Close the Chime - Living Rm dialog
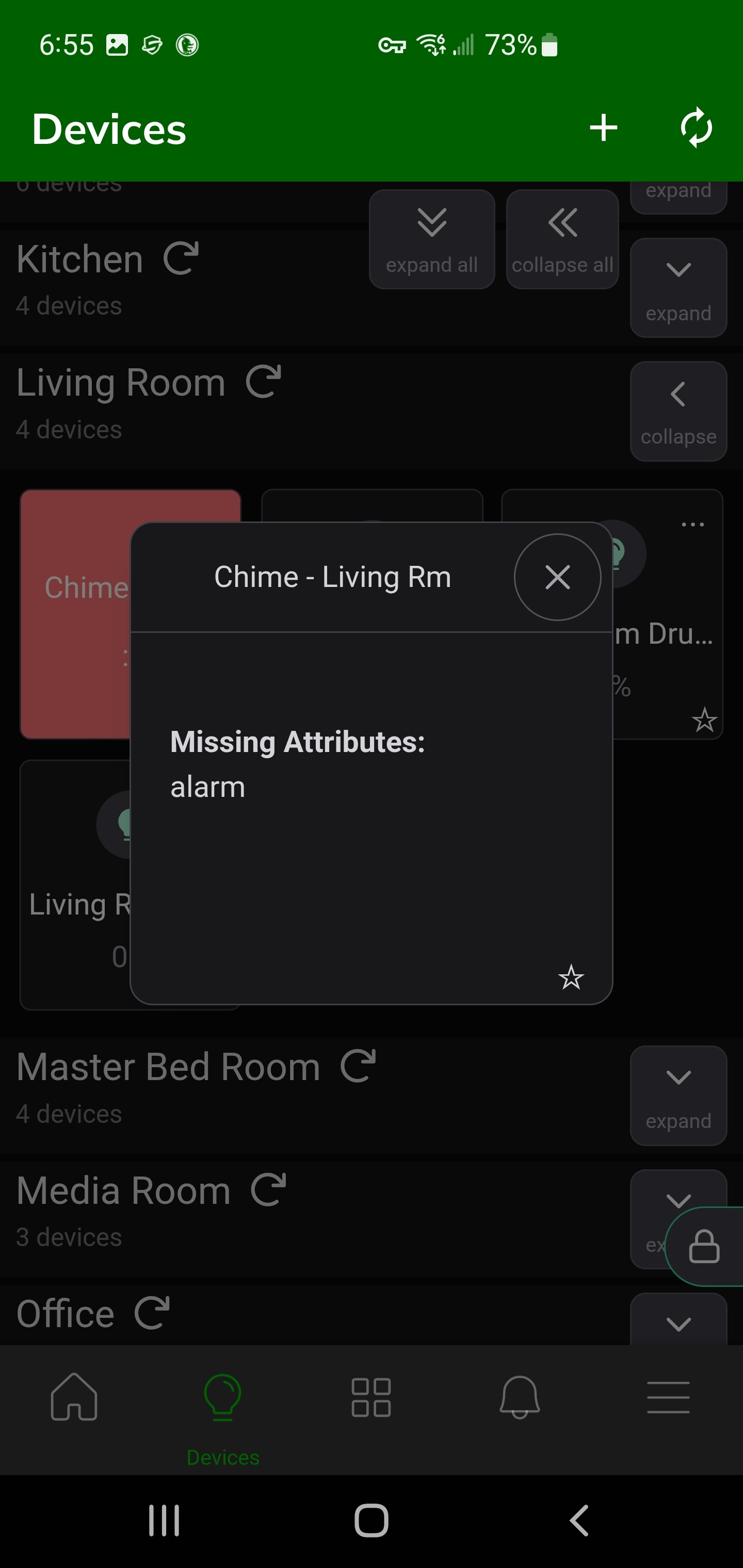 (x=557, y=577)
